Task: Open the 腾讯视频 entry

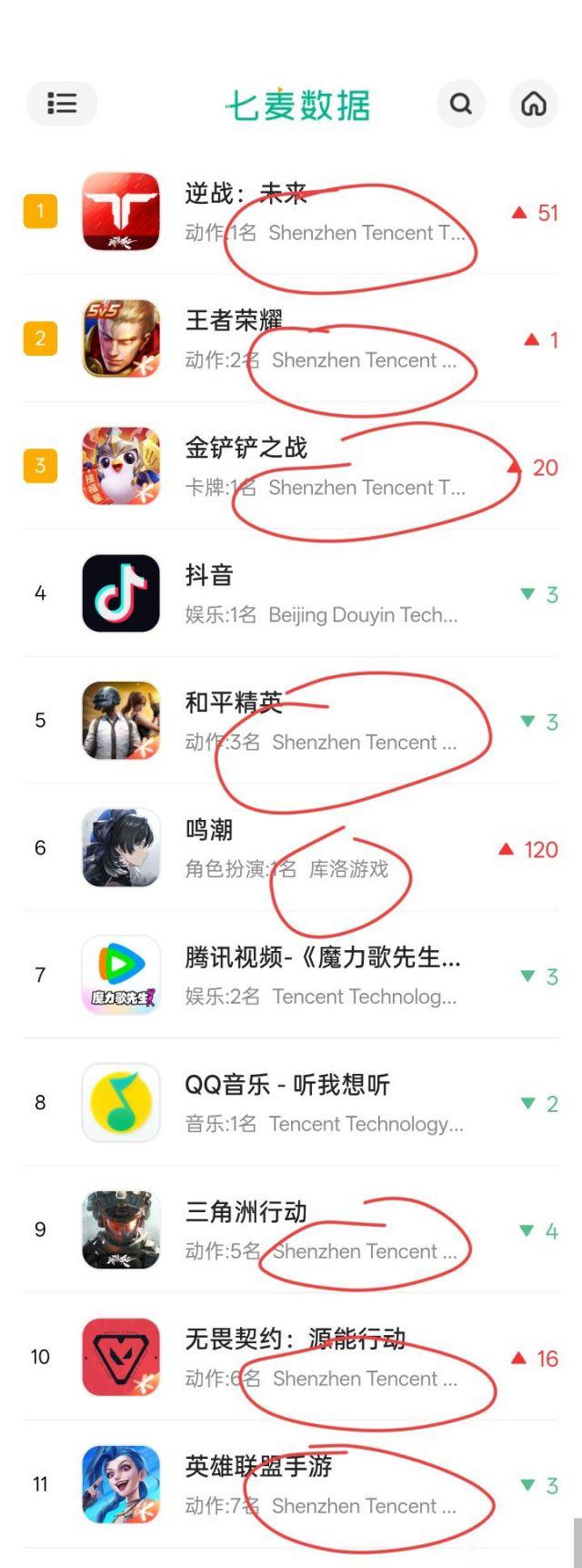Action: [x=322, y=957]
